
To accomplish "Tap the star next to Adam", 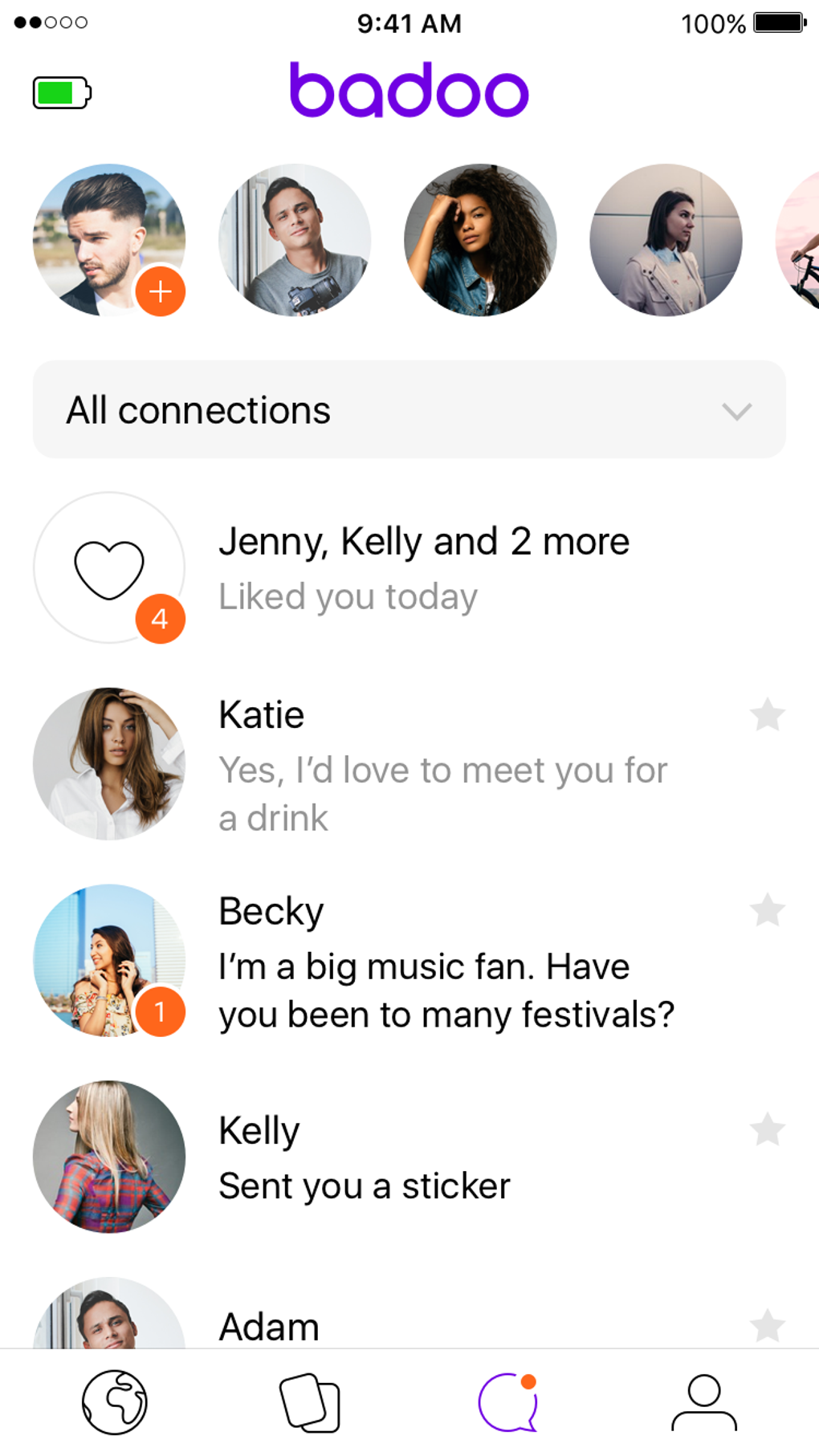I will pos(767,1325).
